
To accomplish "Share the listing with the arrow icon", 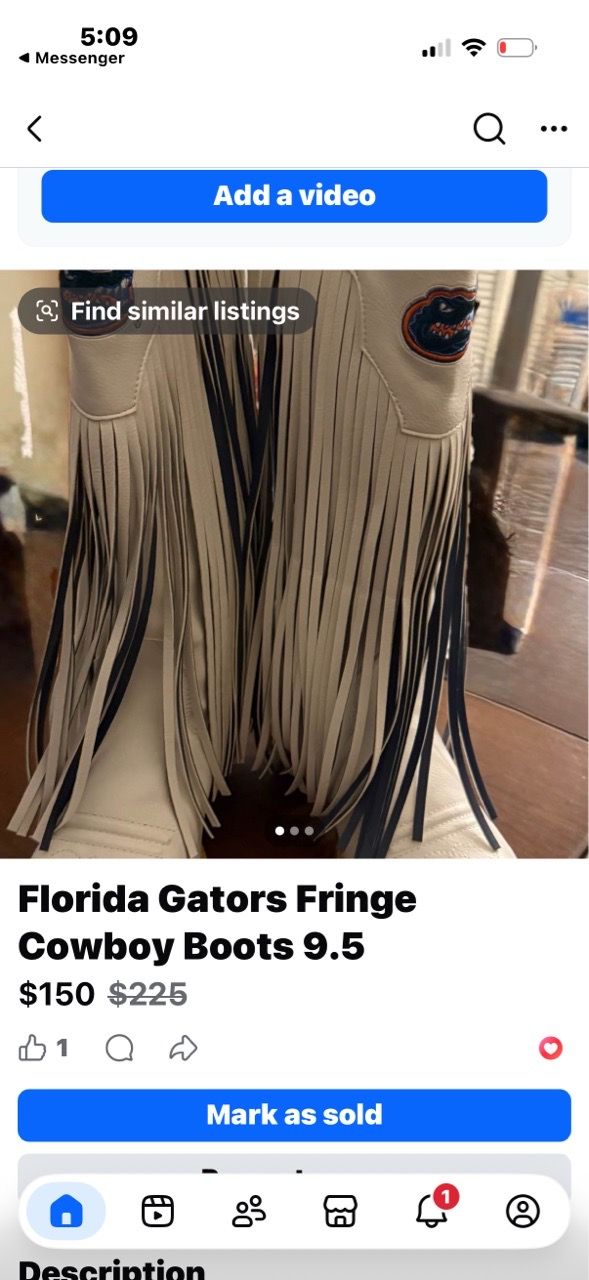I will pos(183,1048).
